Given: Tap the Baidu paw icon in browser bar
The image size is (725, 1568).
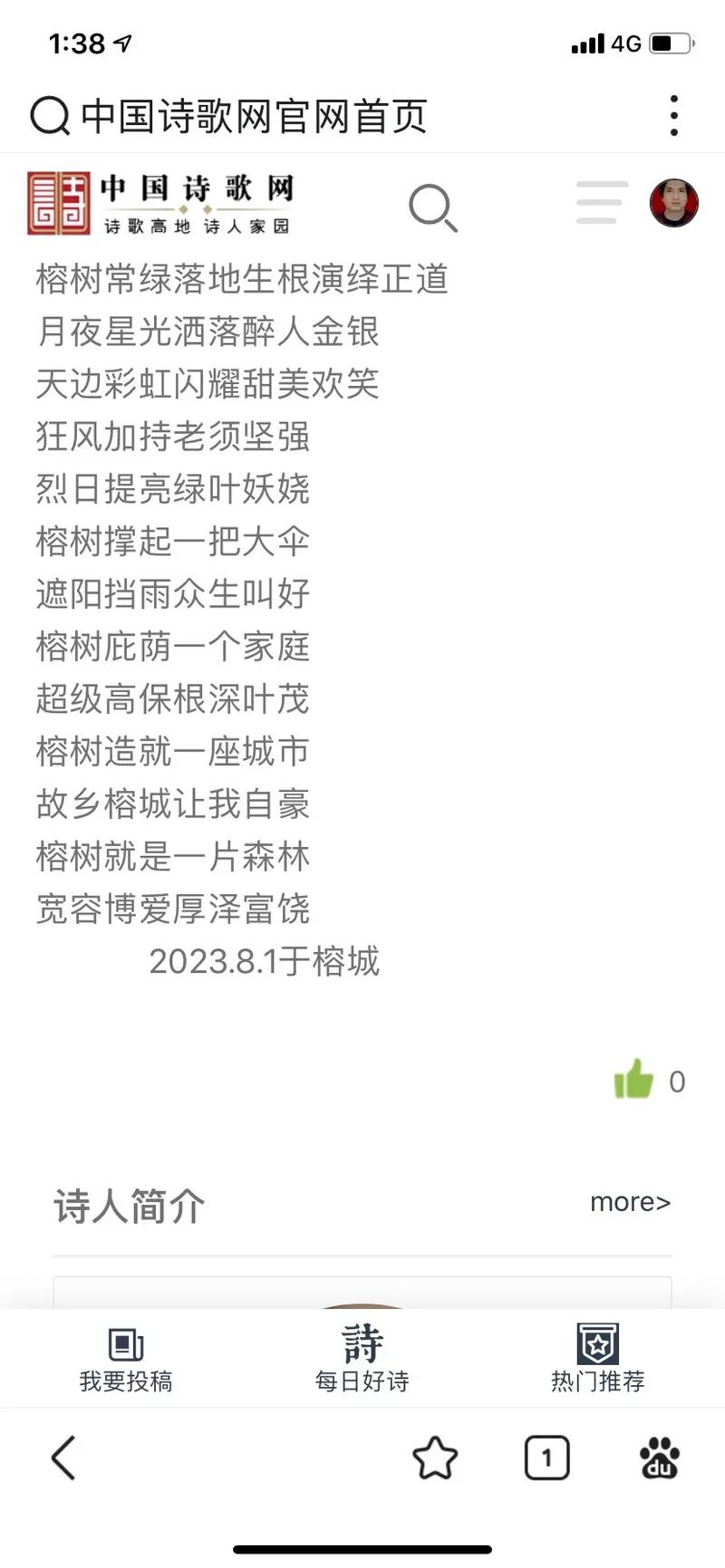Looking at the screenshot, I should click(659, 1457).
